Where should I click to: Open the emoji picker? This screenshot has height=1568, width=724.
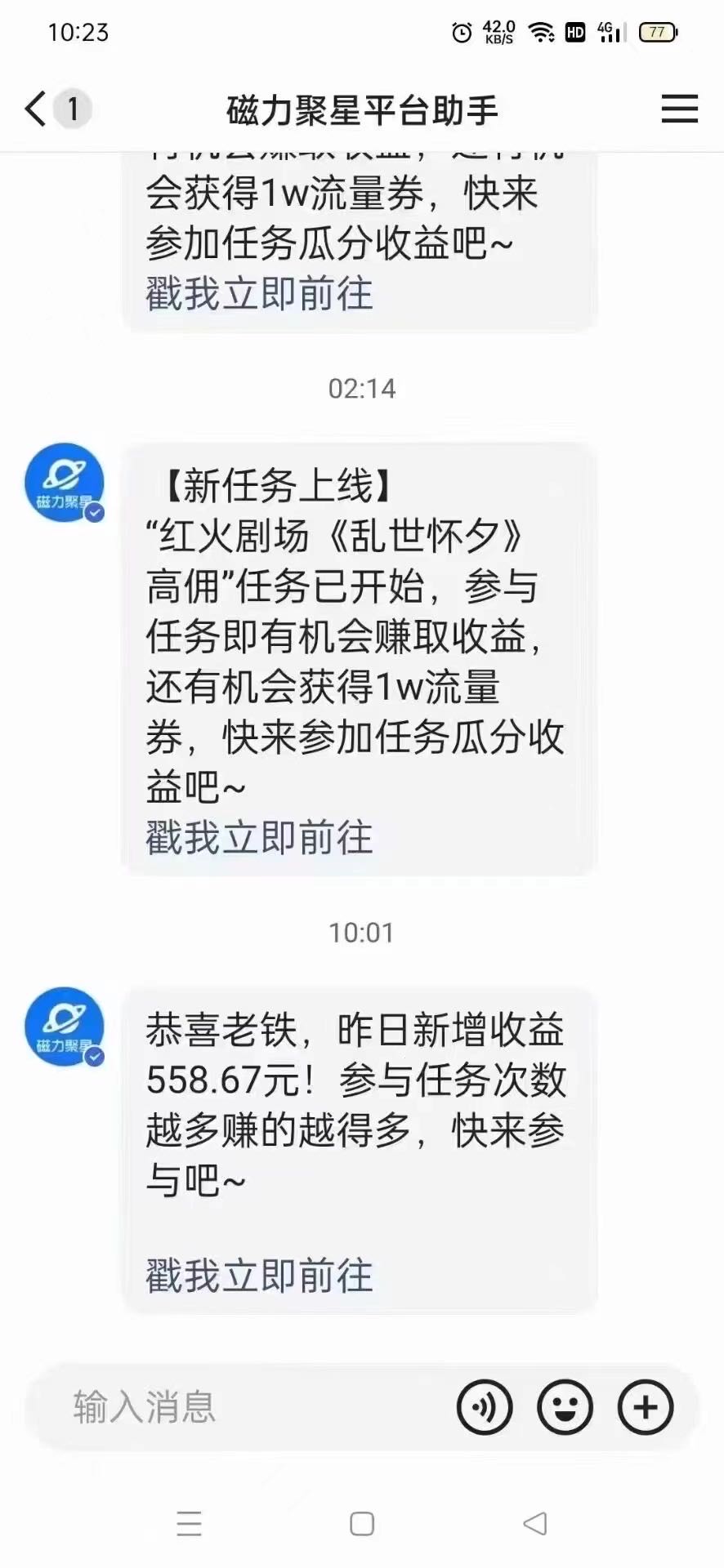(x=565, y=1407)
